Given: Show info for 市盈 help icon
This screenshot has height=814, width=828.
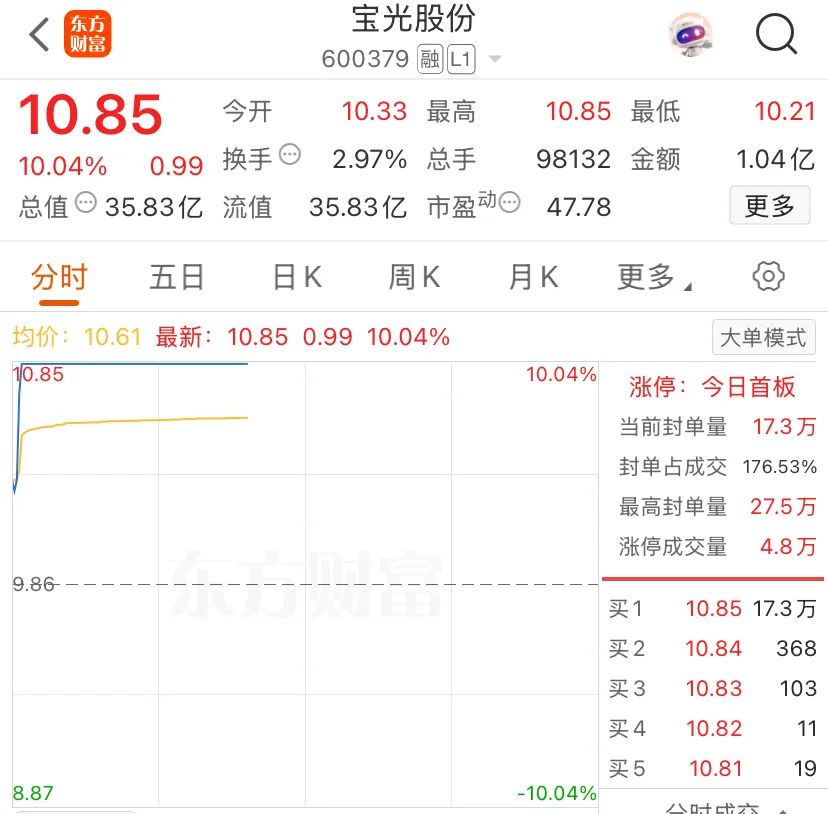Looking at the screenshot, I should [x=509, y=203].
